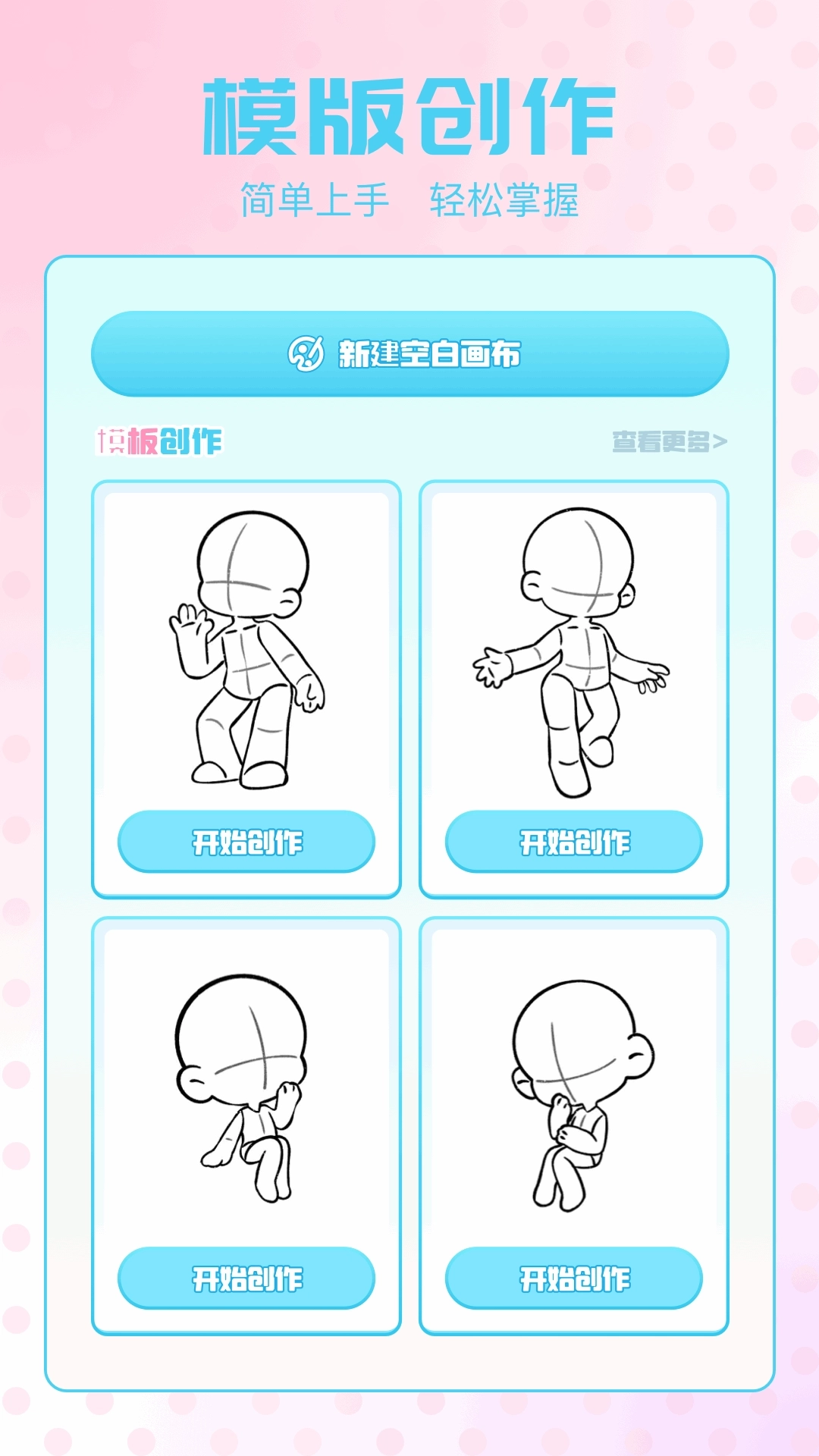The width and height of the screenshot is (819, 1456).
Task: Tap 开始创作 under the sitting pose template
Action: click(247, 1279)
